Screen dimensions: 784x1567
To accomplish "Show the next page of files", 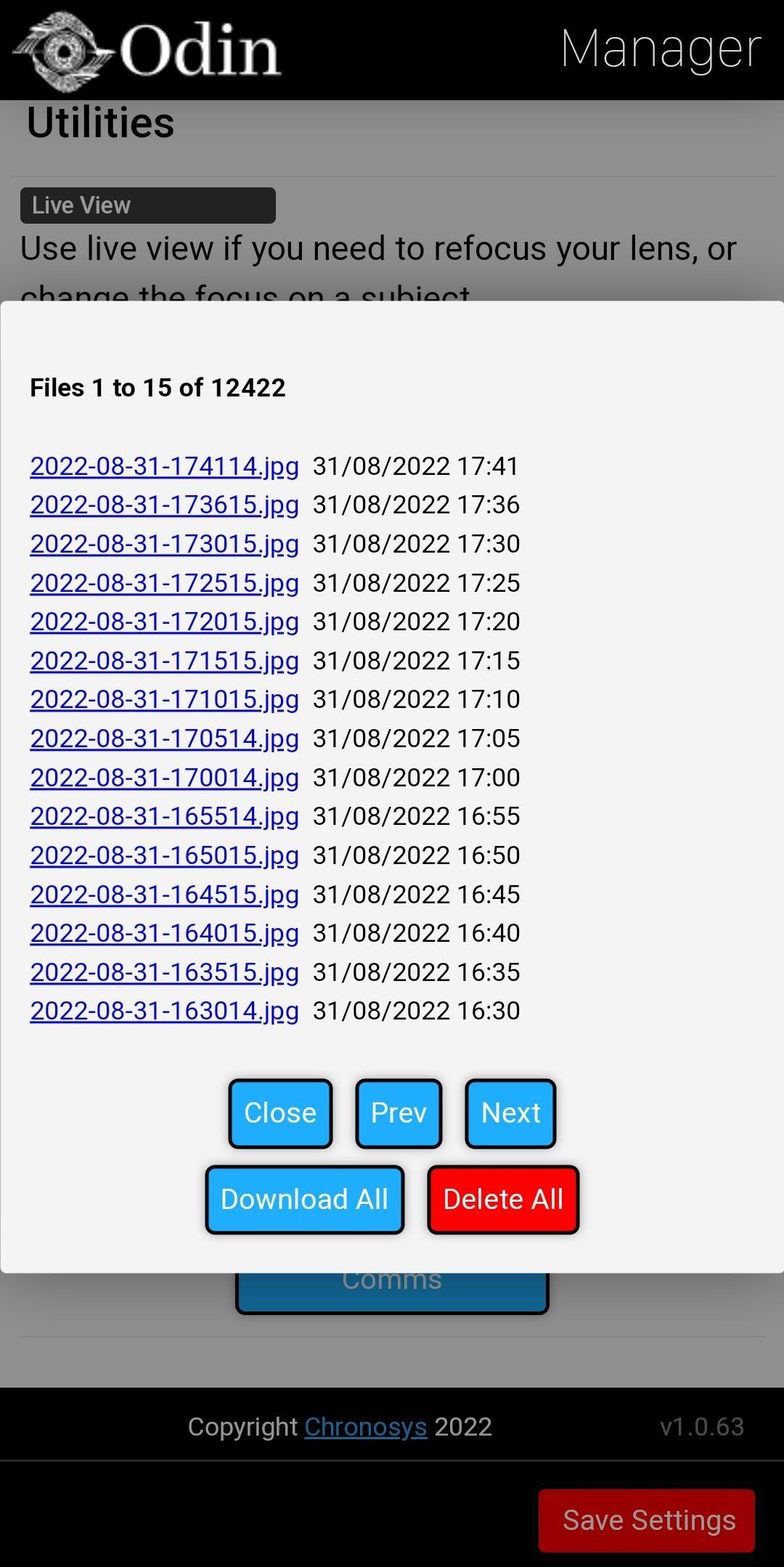I will [510, 1113].
